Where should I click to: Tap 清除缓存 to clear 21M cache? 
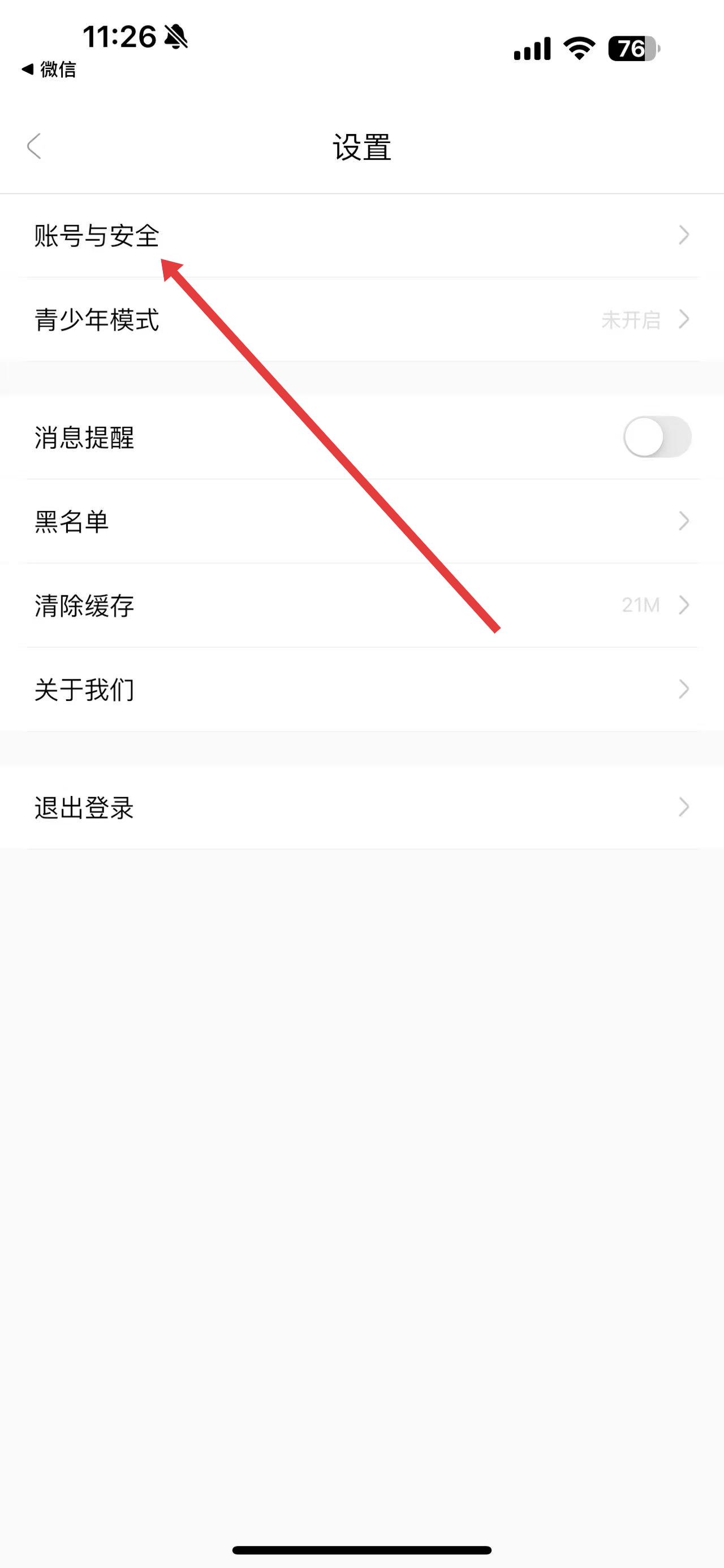84,605
